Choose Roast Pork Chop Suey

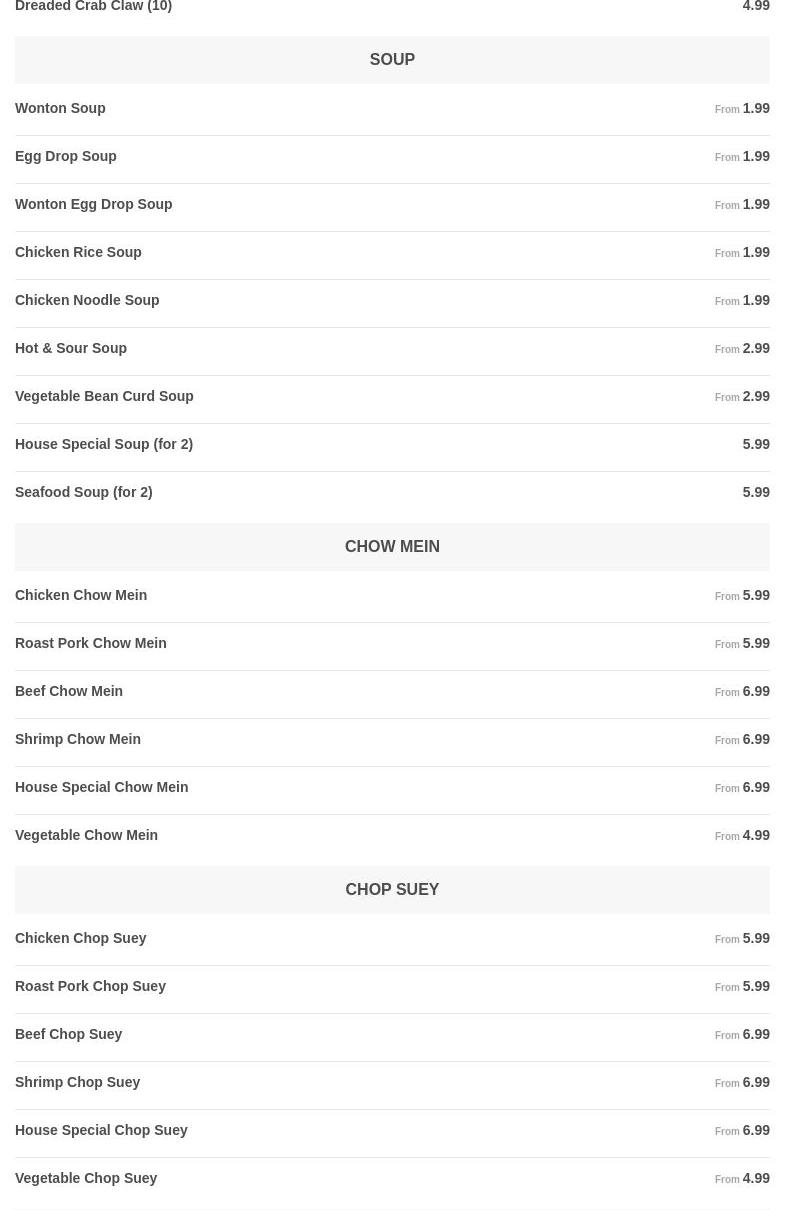(91, 986)
